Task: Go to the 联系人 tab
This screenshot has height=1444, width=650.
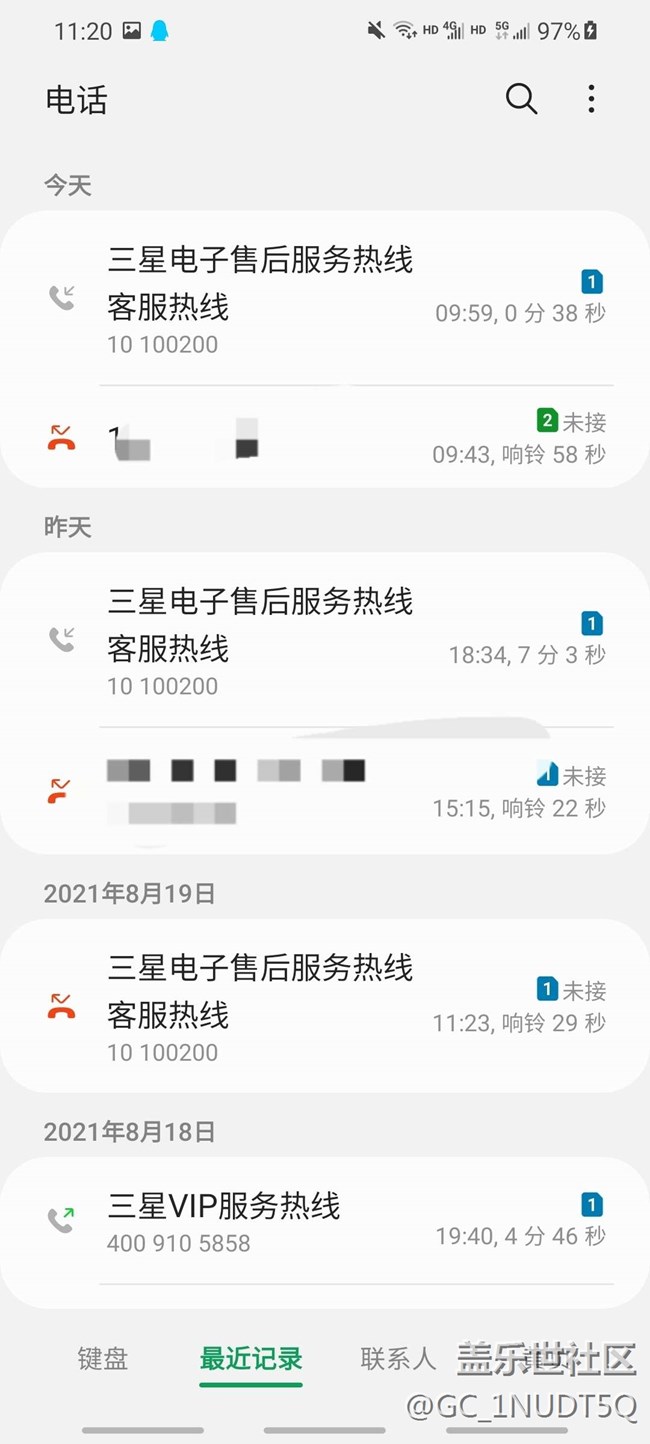Action: click(398, 1358)
